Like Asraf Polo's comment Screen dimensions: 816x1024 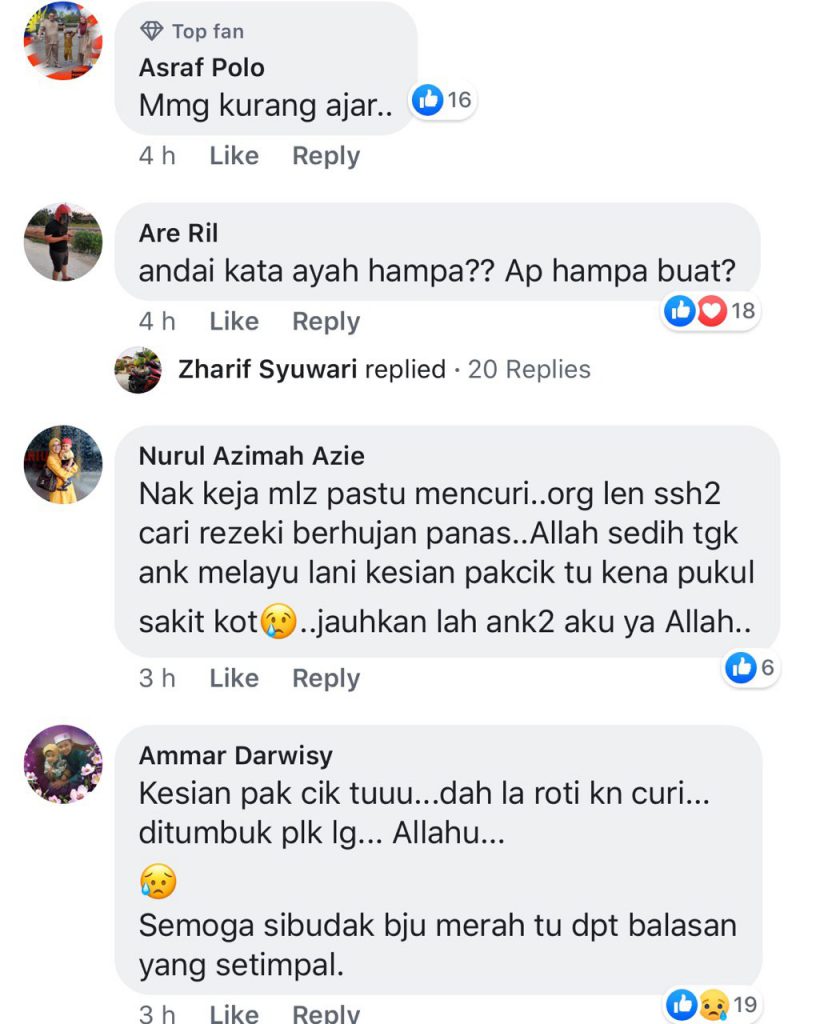pos(234,156)
